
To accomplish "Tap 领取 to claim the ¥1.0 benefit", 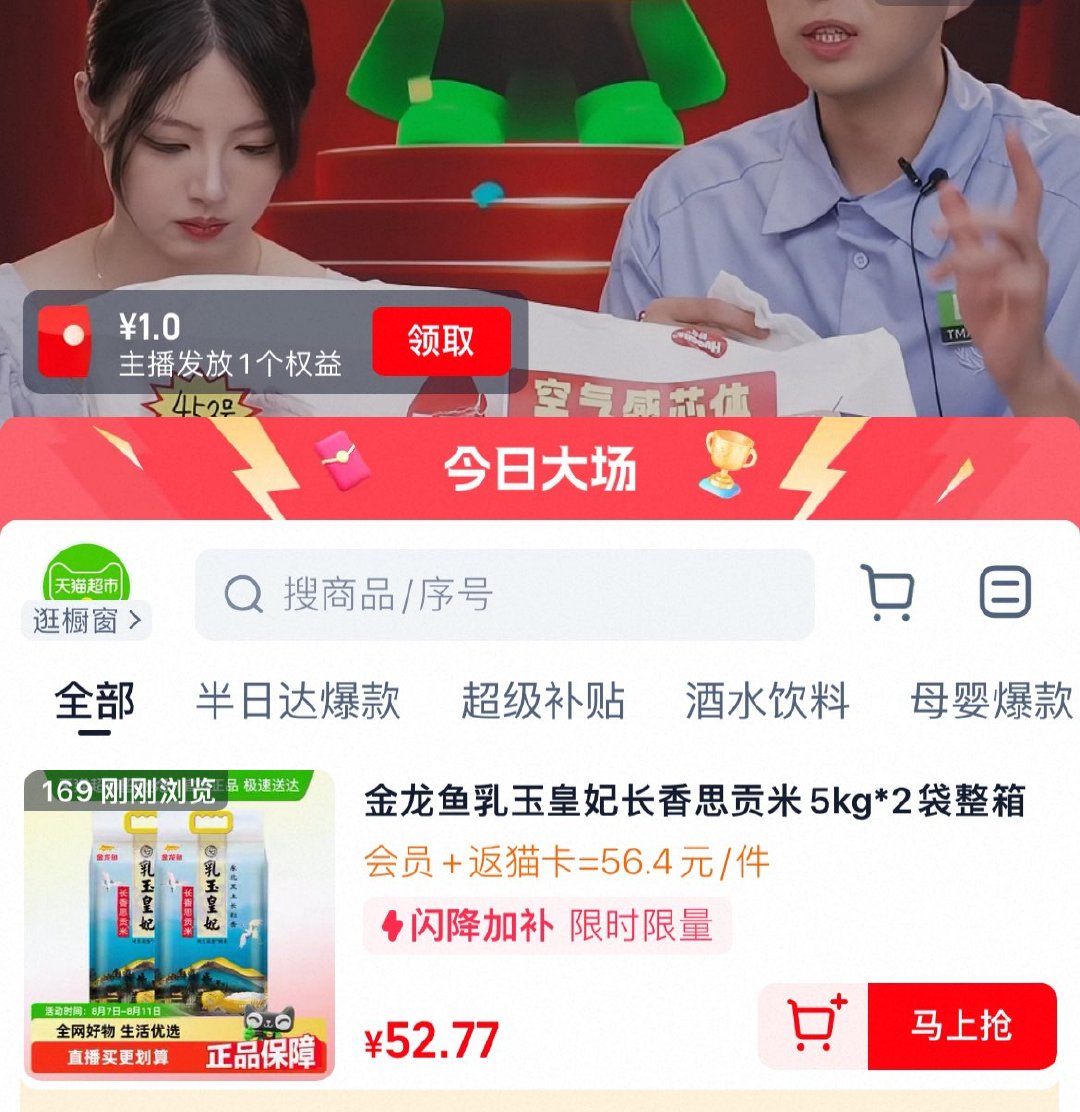I will [442, 341].
